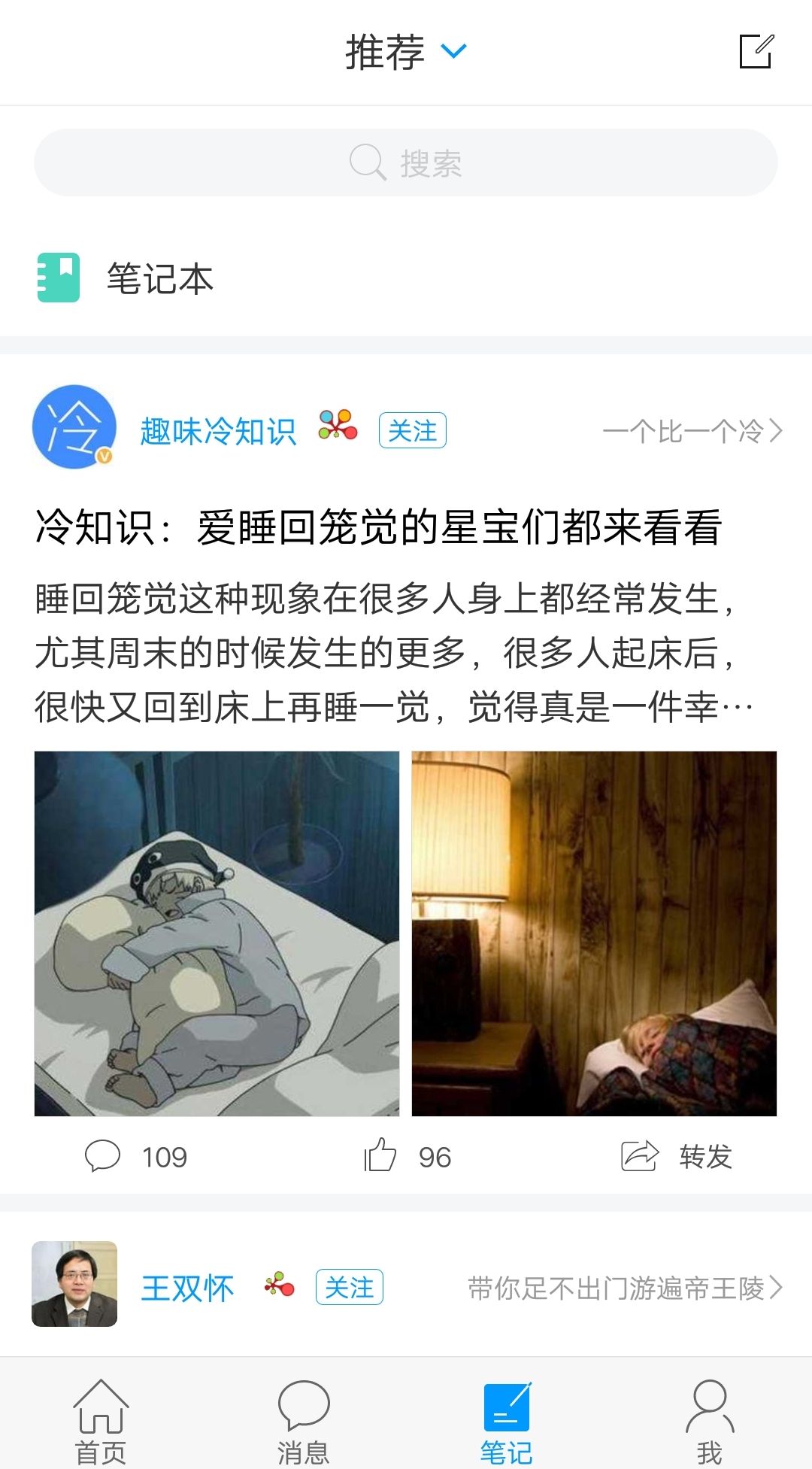View the cartoon sleeping image
The height and width of the screenshot is (1469, 812).
[217, 933]
